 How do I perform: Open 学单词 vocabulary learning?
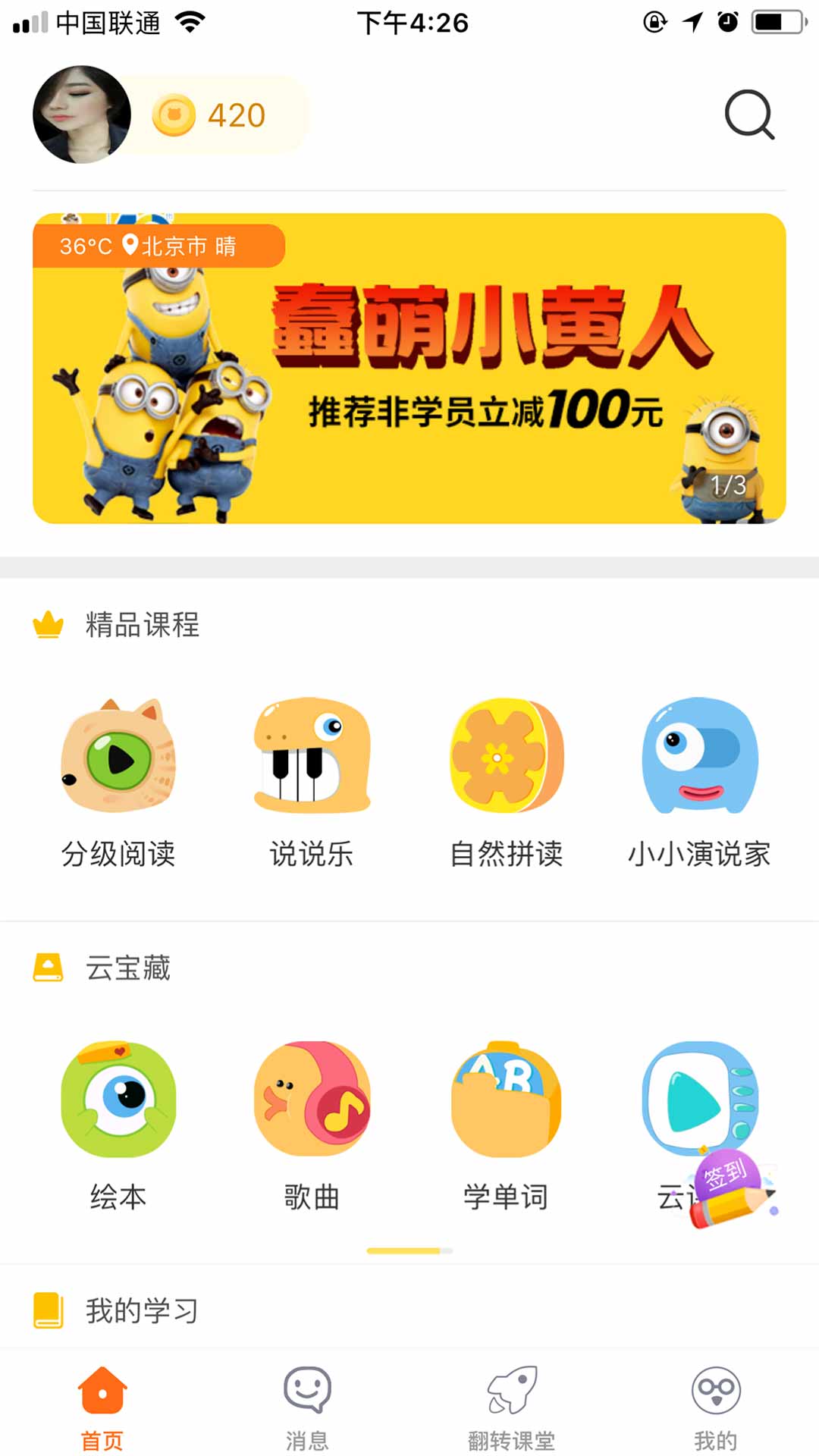tap(506, 1122)
